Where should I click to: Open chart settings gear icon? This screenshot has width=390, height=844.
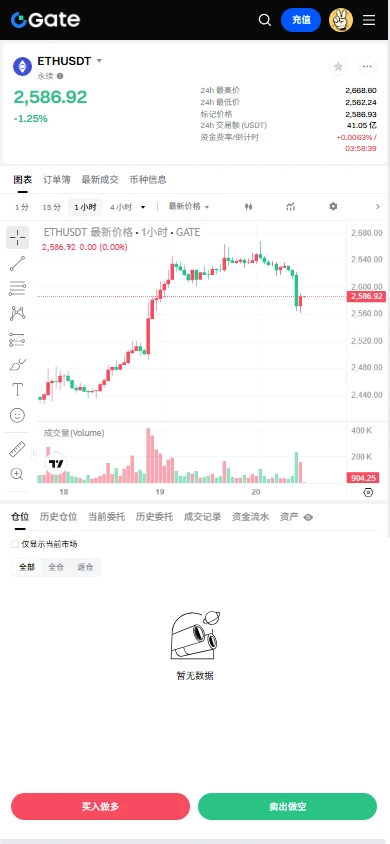click(x=333, y=207)
